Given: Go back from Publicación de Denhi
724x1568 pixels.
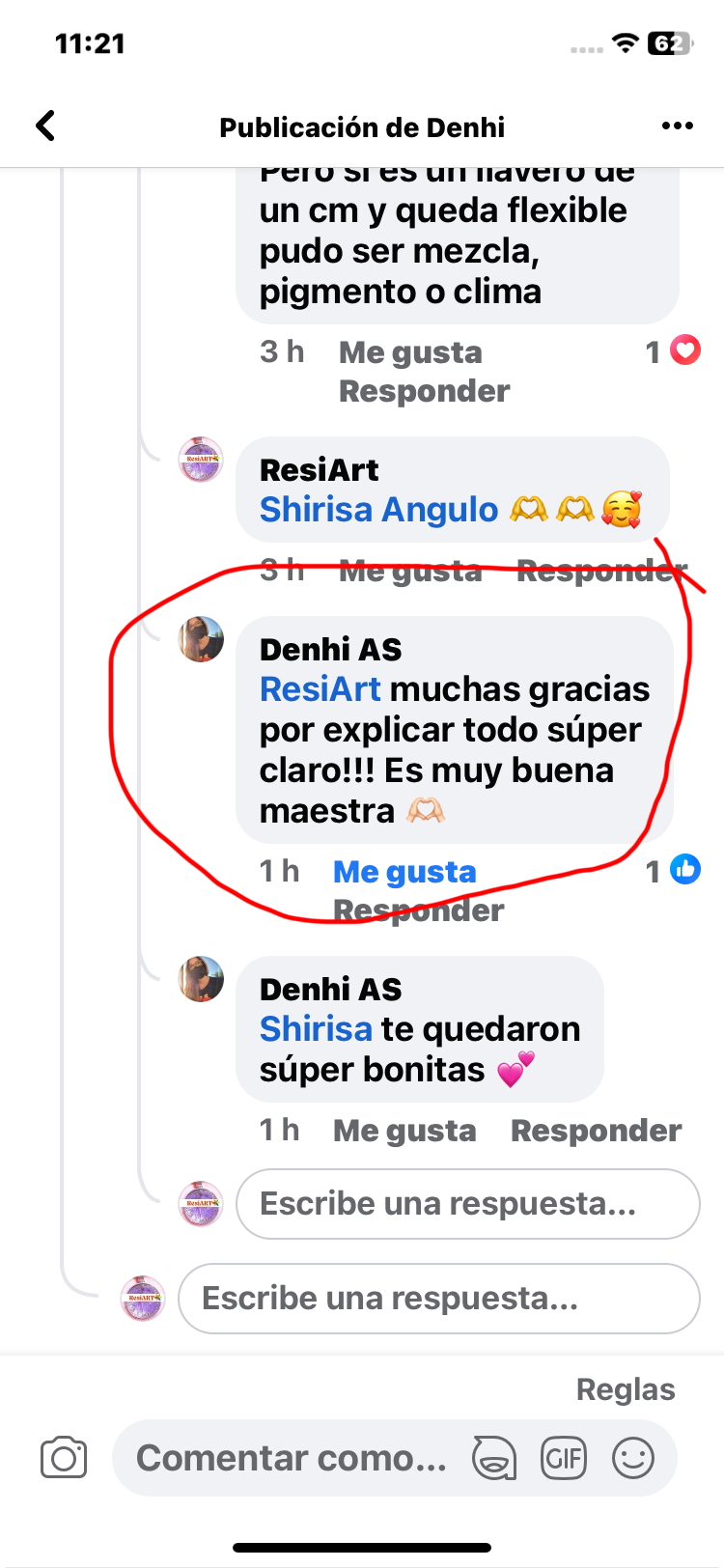Looking at the screenshot, I should [x=45, y=126].
